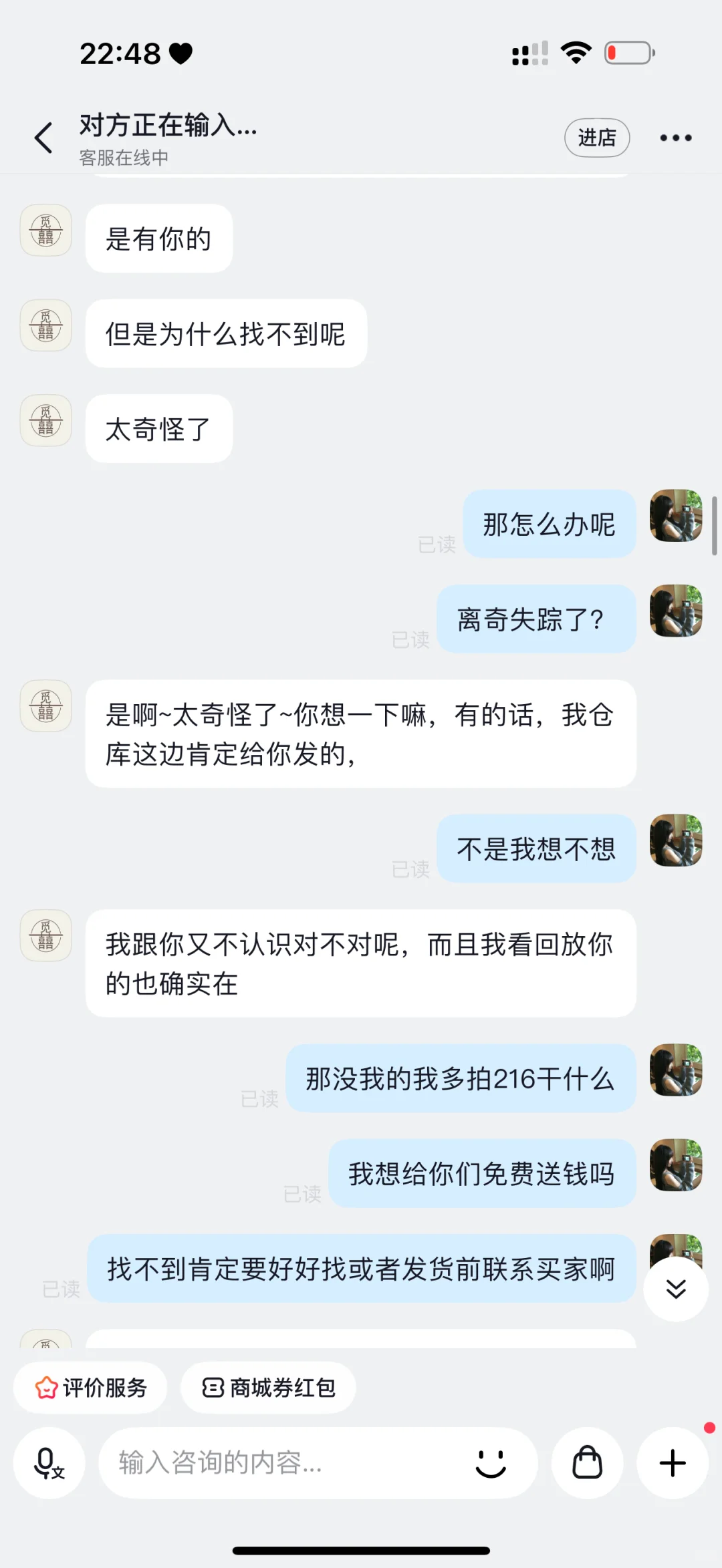Tap the voice-to-text microphone button
The width and height of the screenshot is (722, 1568).
pos(49,1463)
